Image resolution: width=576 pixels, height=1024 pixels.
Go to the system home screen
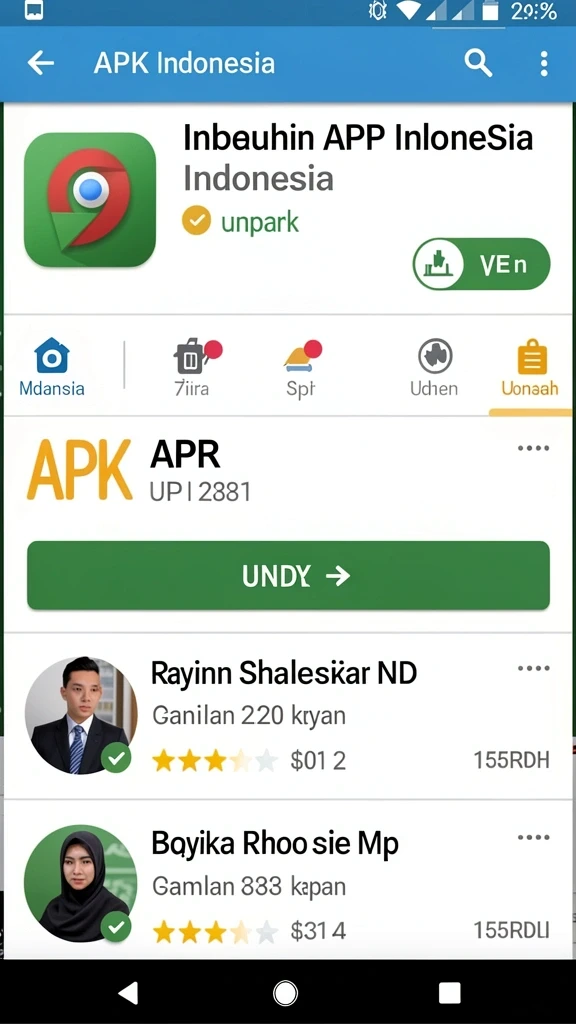(285, 993)
